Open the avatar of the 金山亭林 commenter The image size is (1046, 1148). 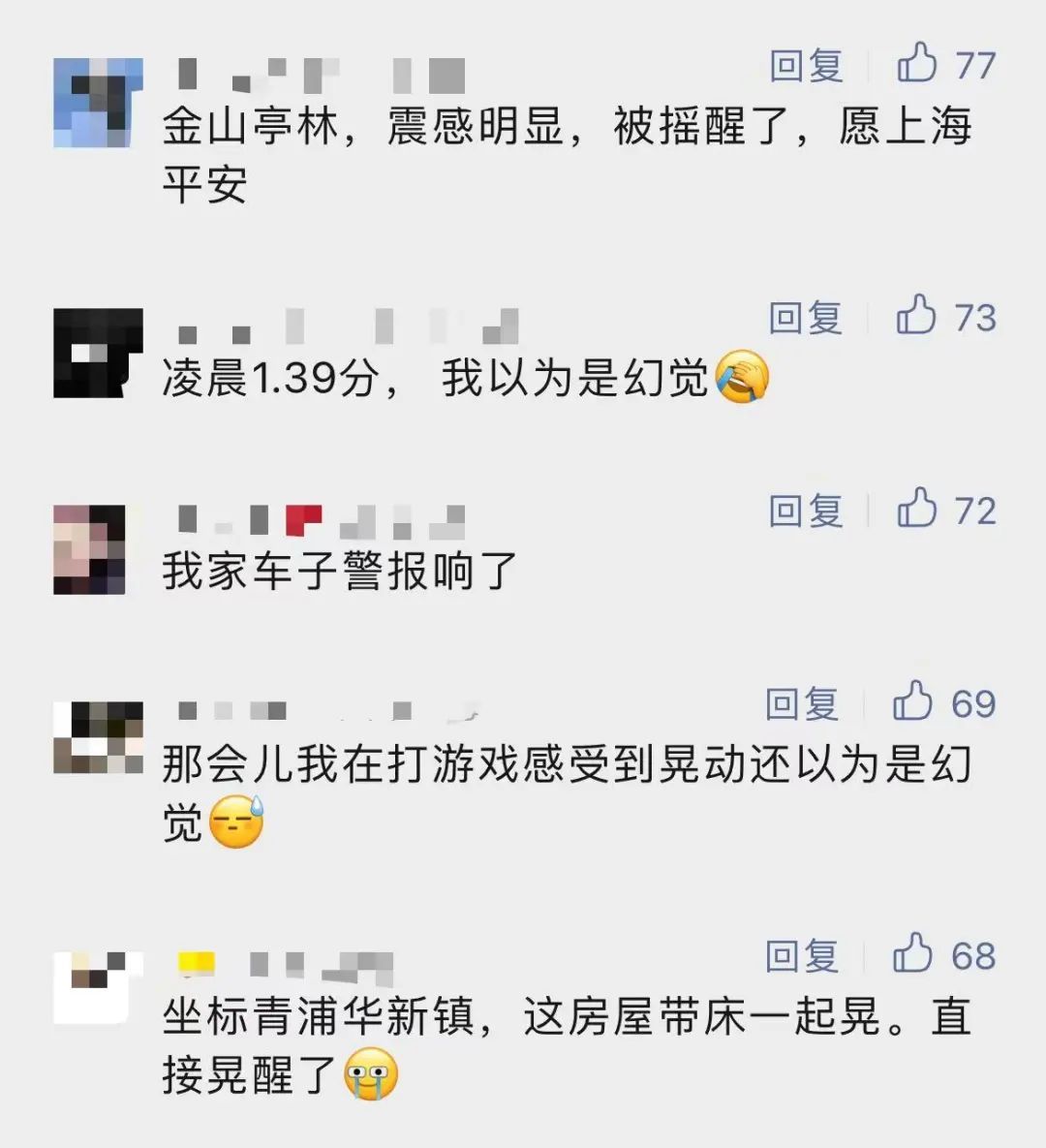tap(98, 103)
